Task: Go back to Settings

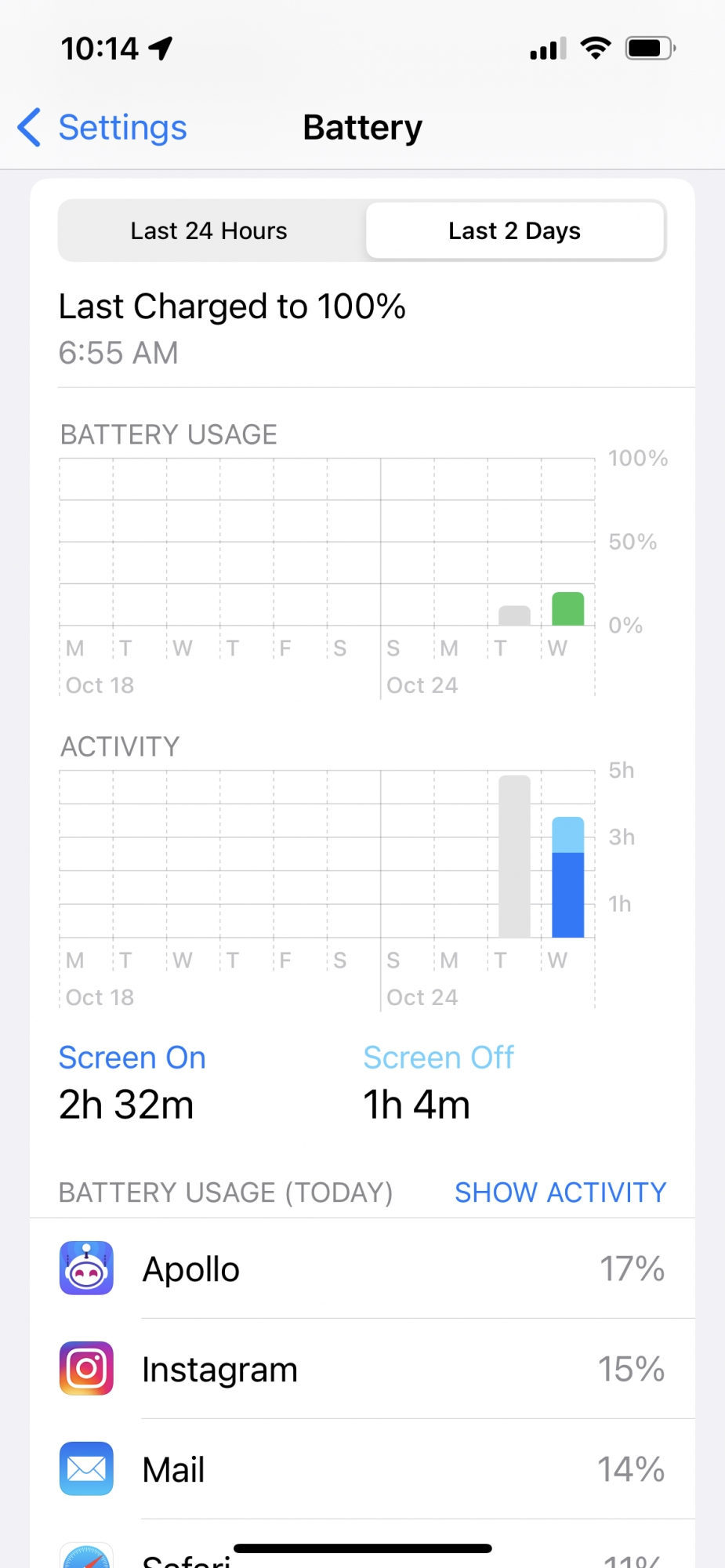Action: tap(103, 128)
